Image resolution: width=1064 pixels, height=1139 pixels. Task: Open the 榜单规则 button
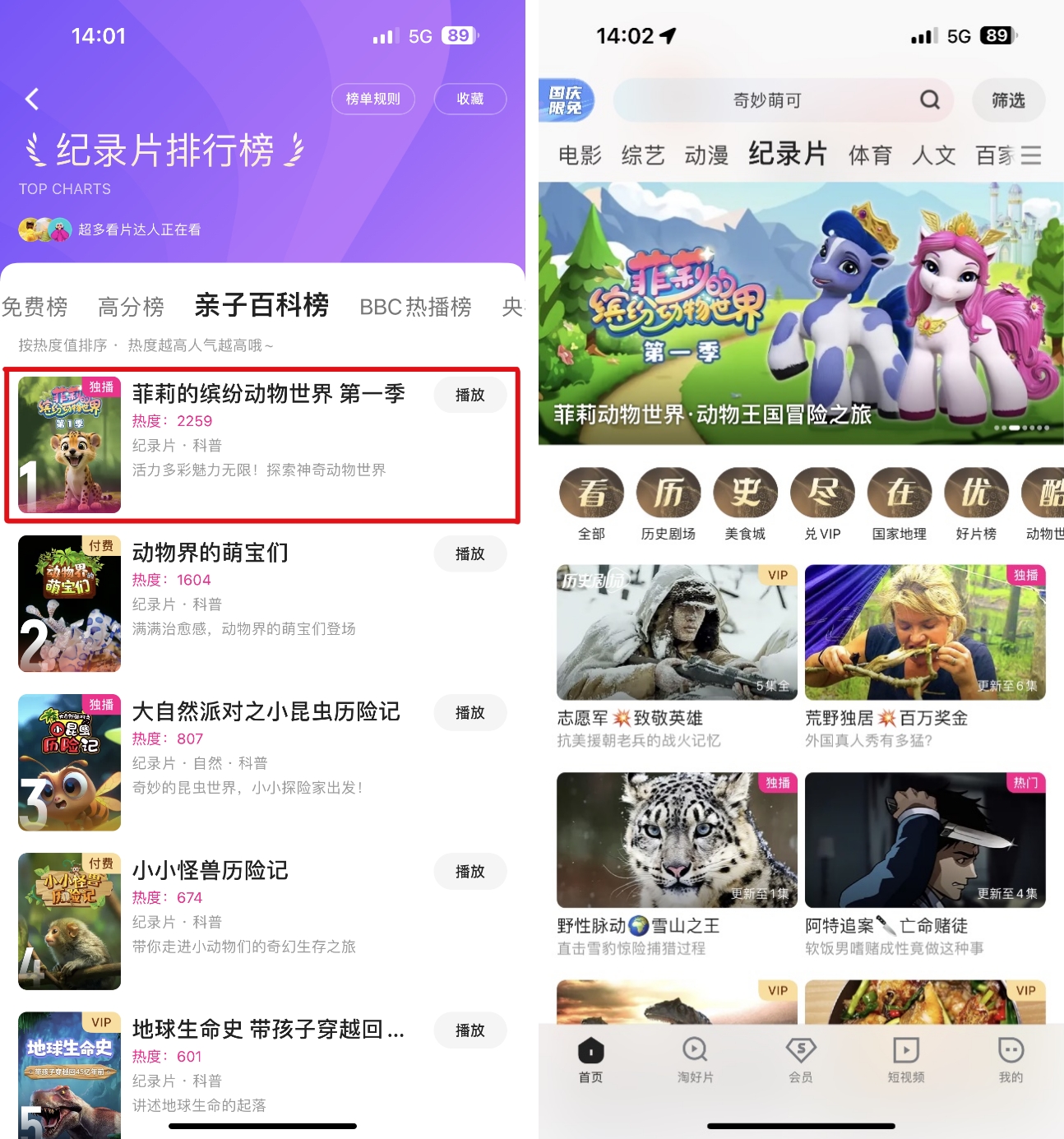point(372,99)
